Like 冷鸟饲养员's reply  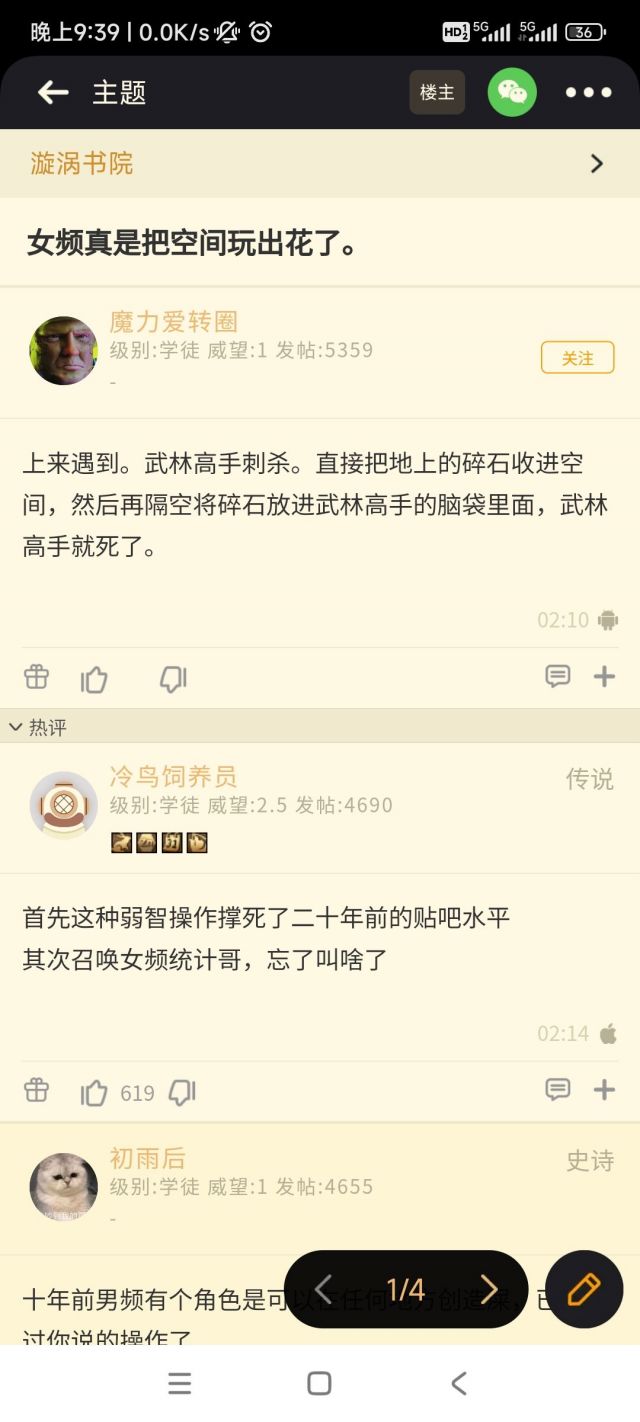(94, 1093)
